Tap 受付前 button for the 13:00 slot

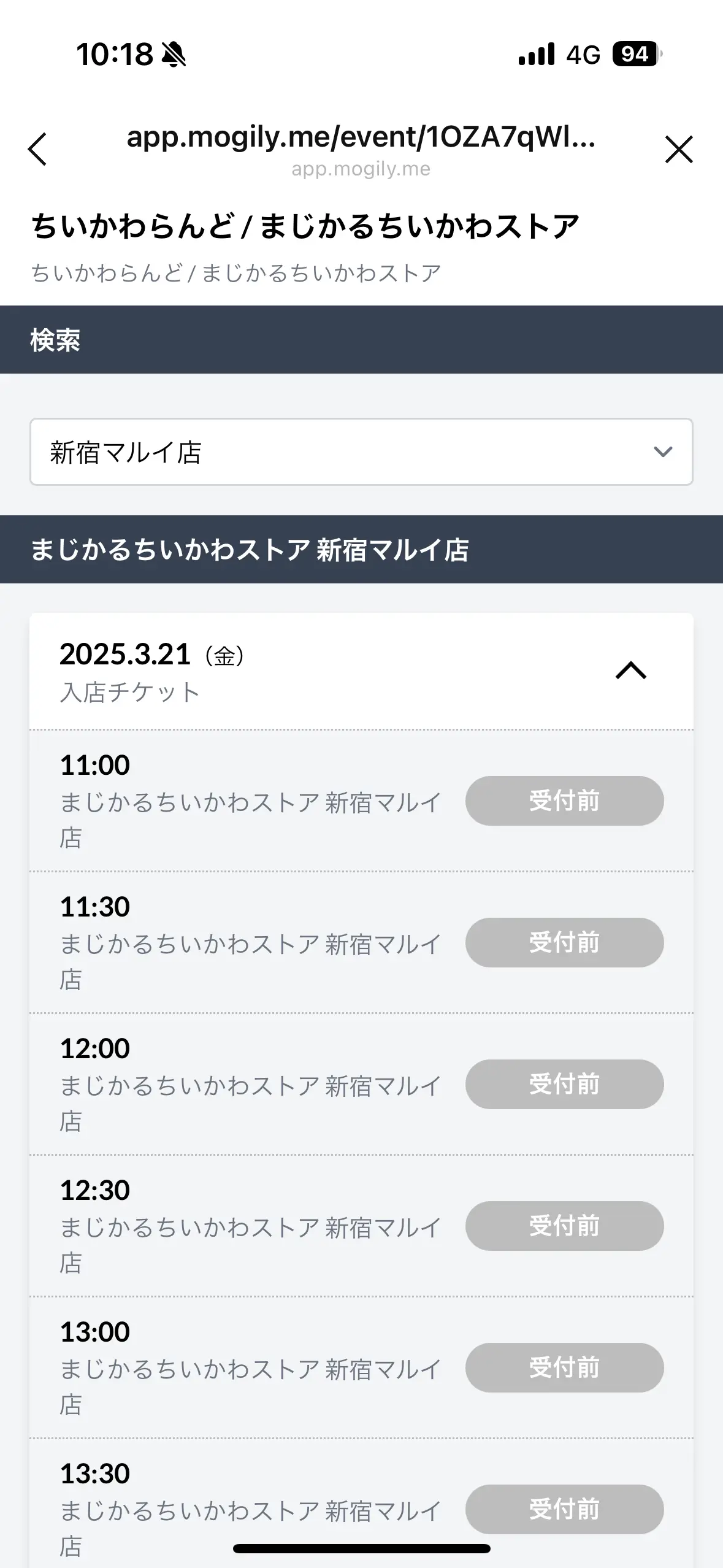564,1367
